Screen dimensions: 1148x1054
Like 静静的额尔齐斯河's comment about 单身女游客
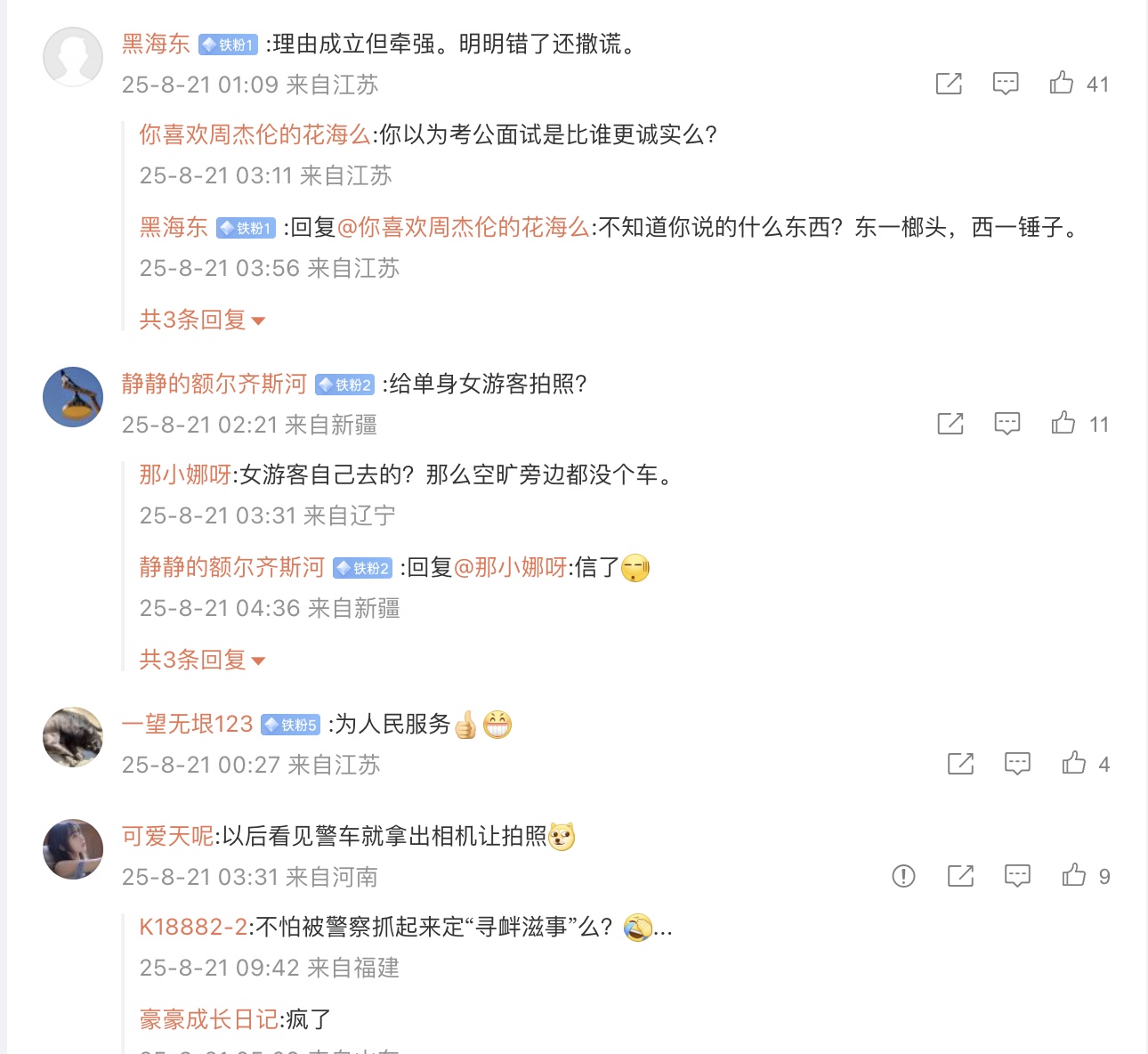coord(1063,424)
